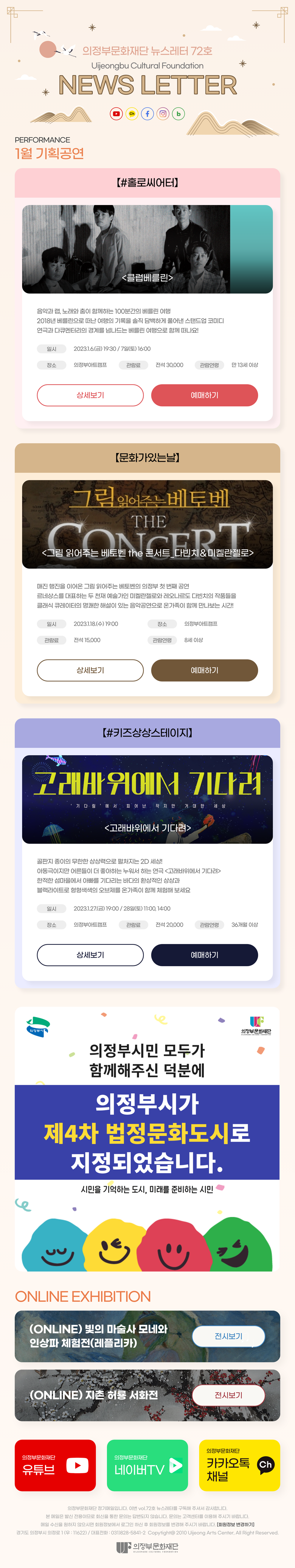Visit the Facebook page via the header icon

coord(147,113)
